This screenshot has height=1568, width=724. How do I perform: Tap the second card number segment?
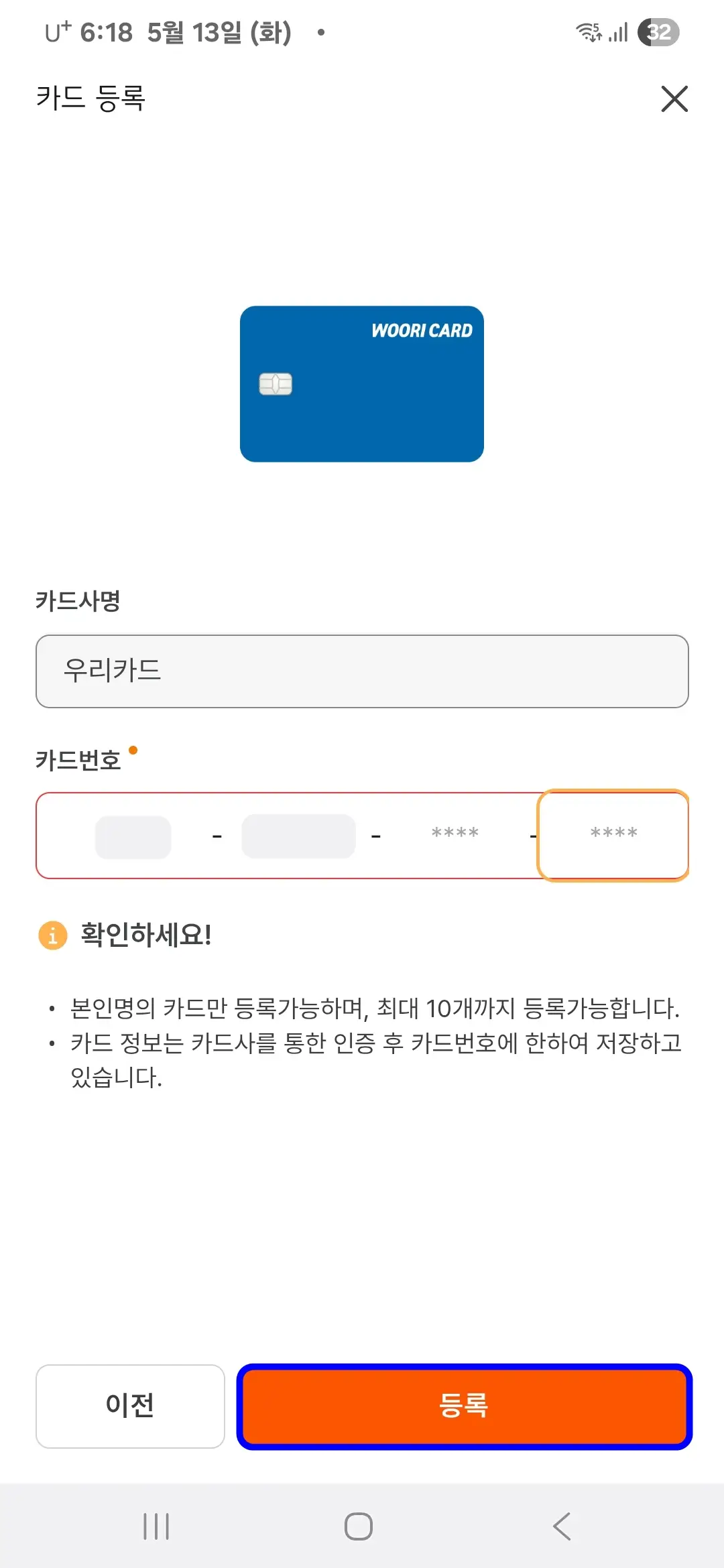[x=298, y=836]
